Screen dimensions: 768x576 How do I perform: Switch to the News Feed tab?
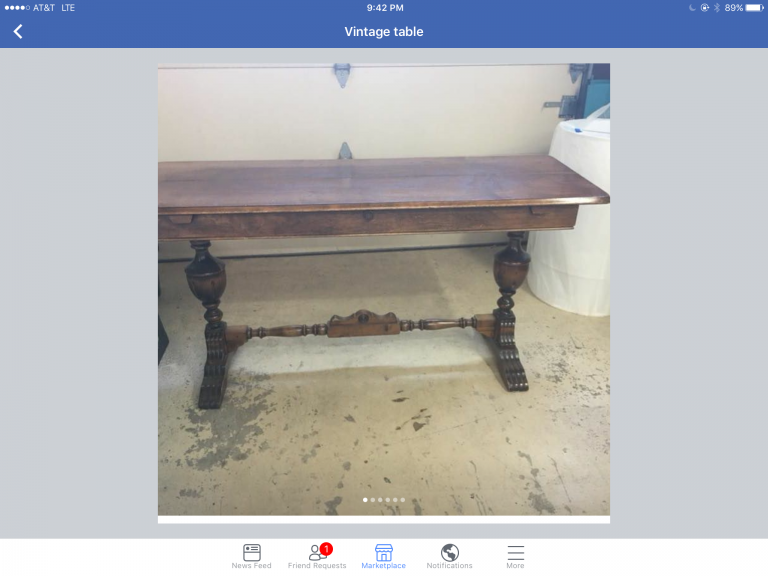pyautogui.click(x=251, y=556)
